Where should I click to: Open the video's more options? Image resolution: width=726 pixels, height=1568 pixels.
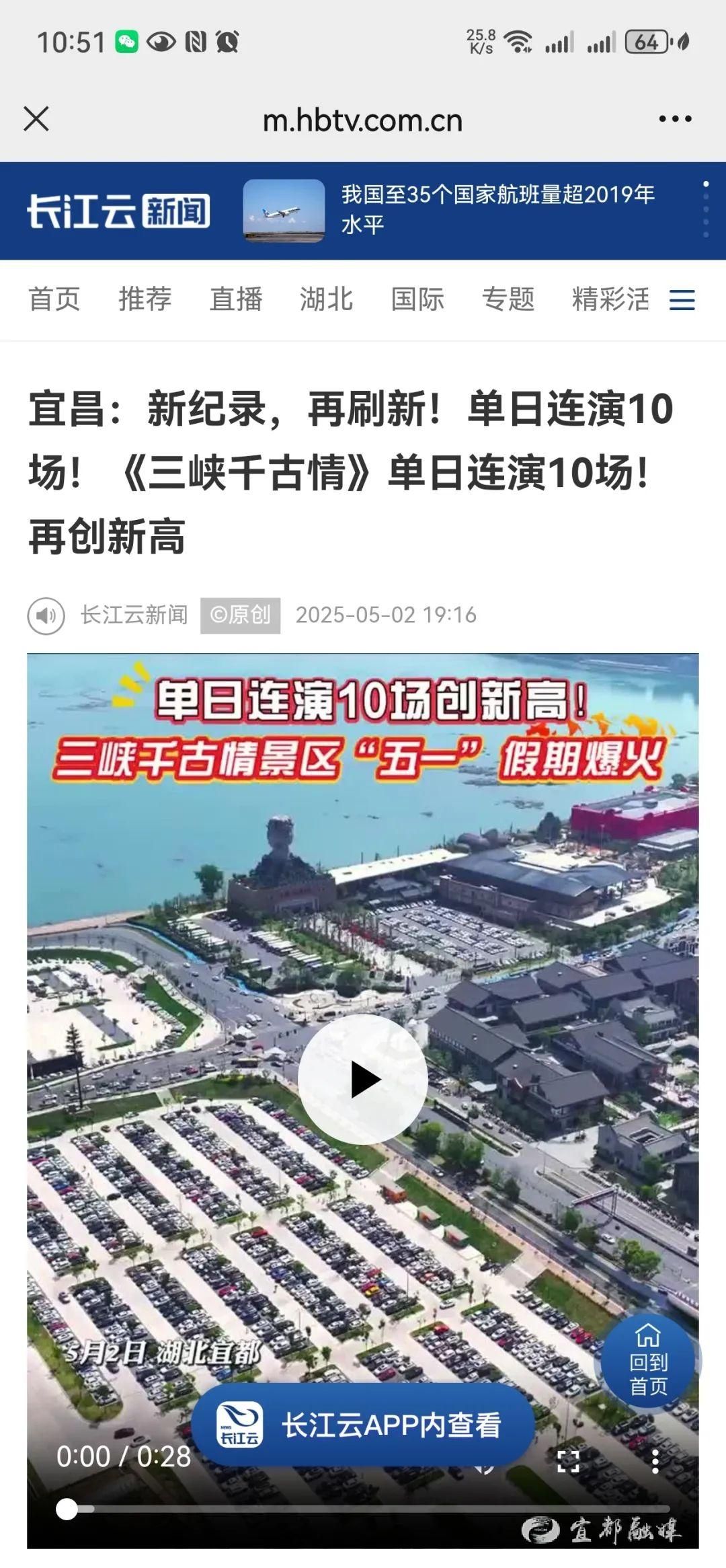click(x=655, y=1462)
